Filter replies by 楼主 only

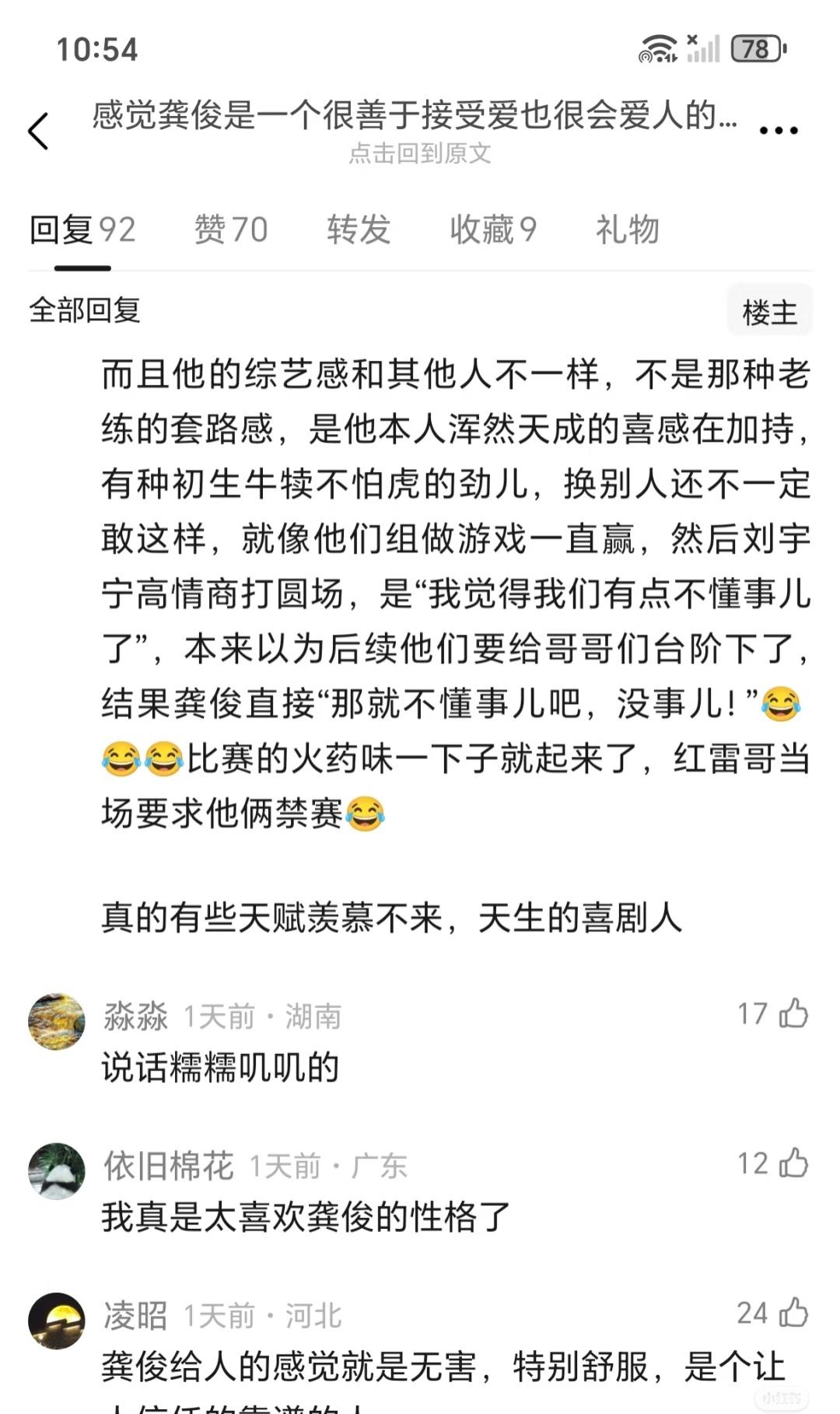(769, 313)
